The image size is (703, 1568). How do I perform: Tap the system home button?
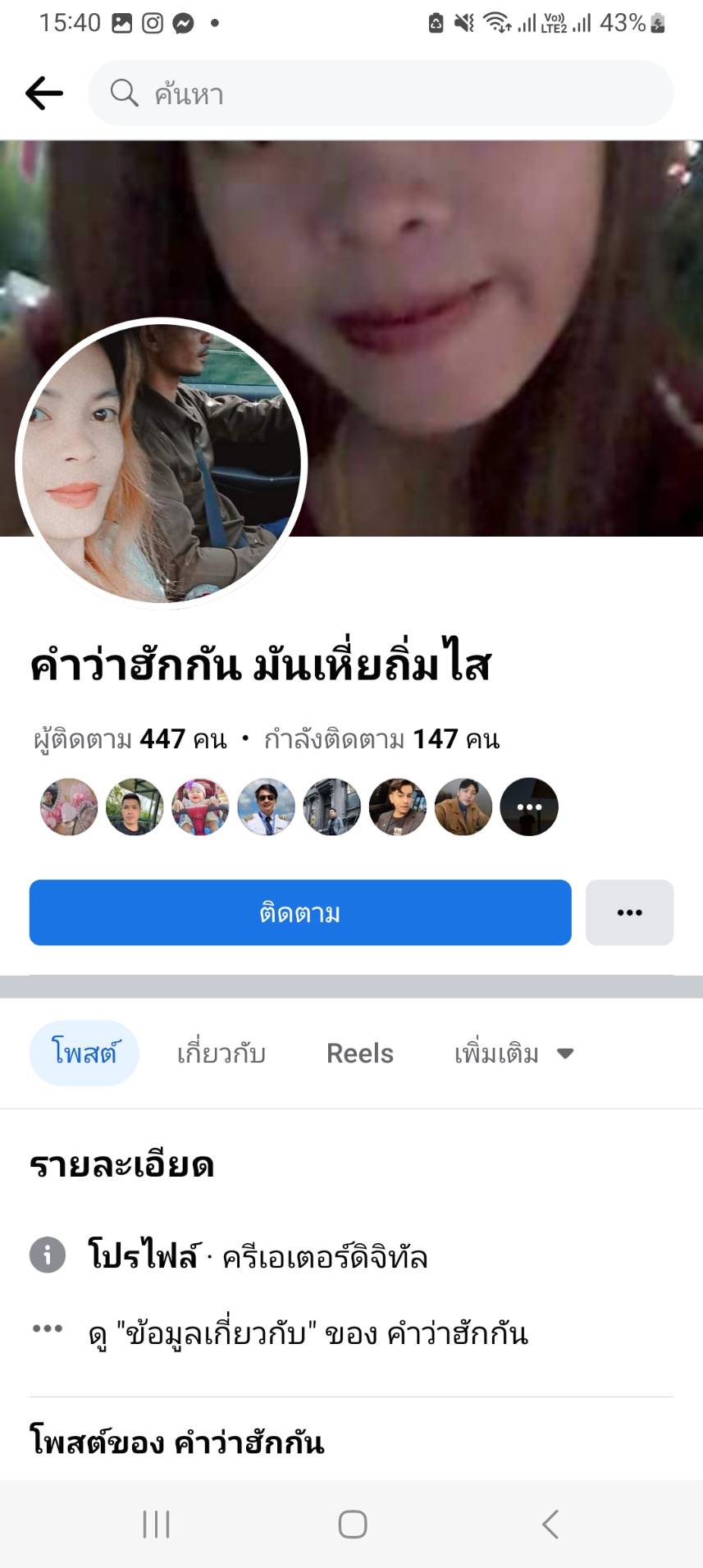(352, 1525)
